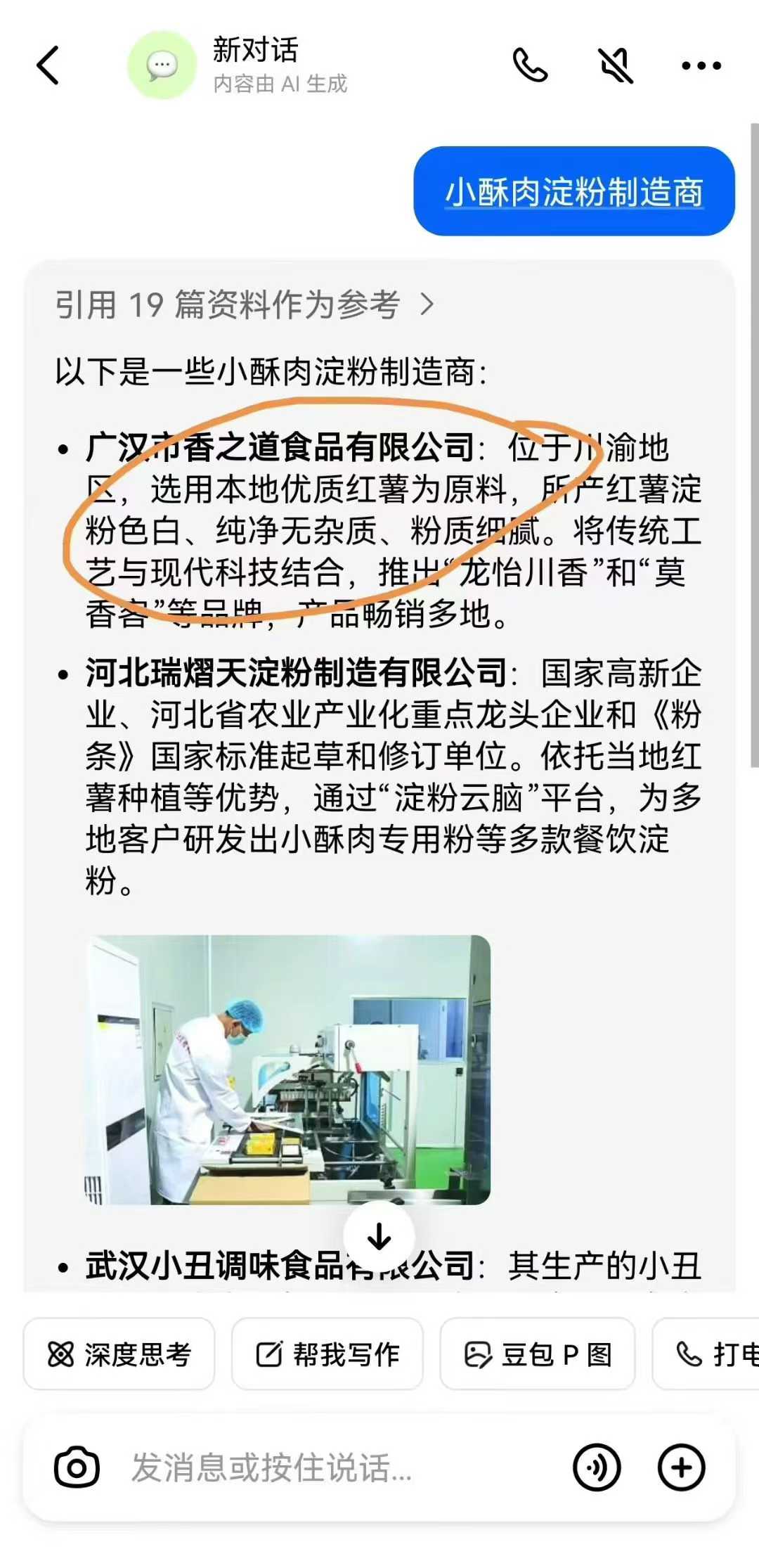Start a voice call with the AI
The height and width of the screenshot is (1568, 759).
pyautogui.click(x=530, y=65)
